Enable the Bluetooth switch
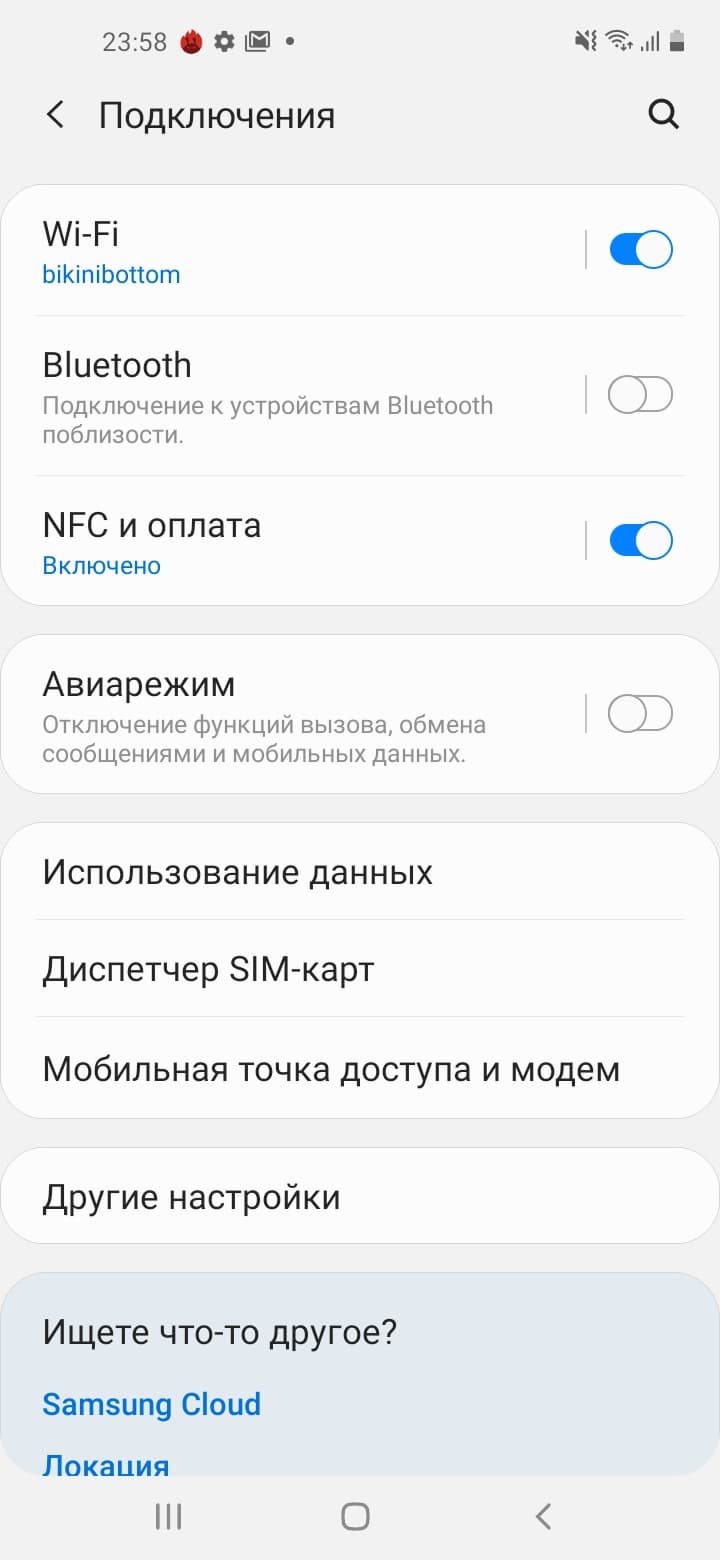The height and width of the screenshot is (1560, 720). [x=641, y=395]
